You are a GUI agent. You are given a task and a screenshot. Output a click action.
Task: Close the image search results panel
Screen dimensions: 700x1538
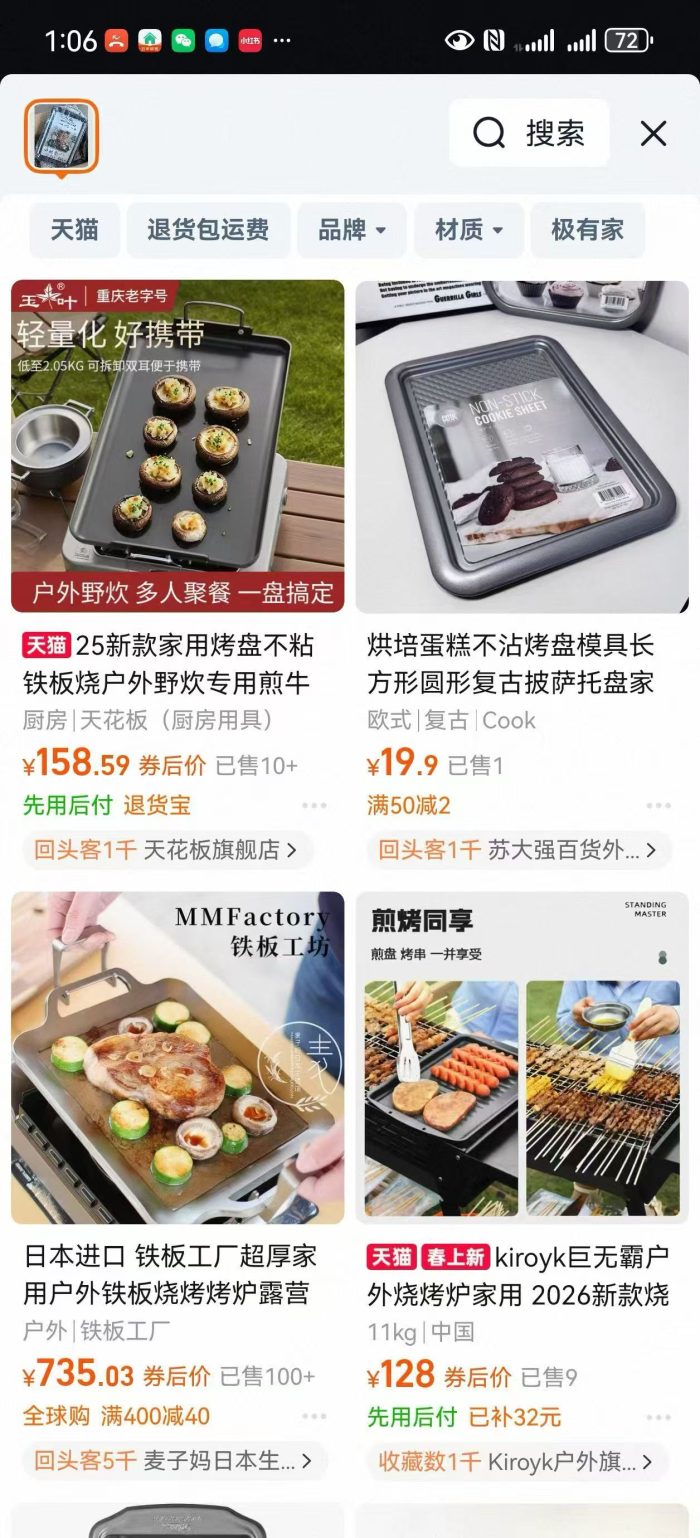[653, 133]
